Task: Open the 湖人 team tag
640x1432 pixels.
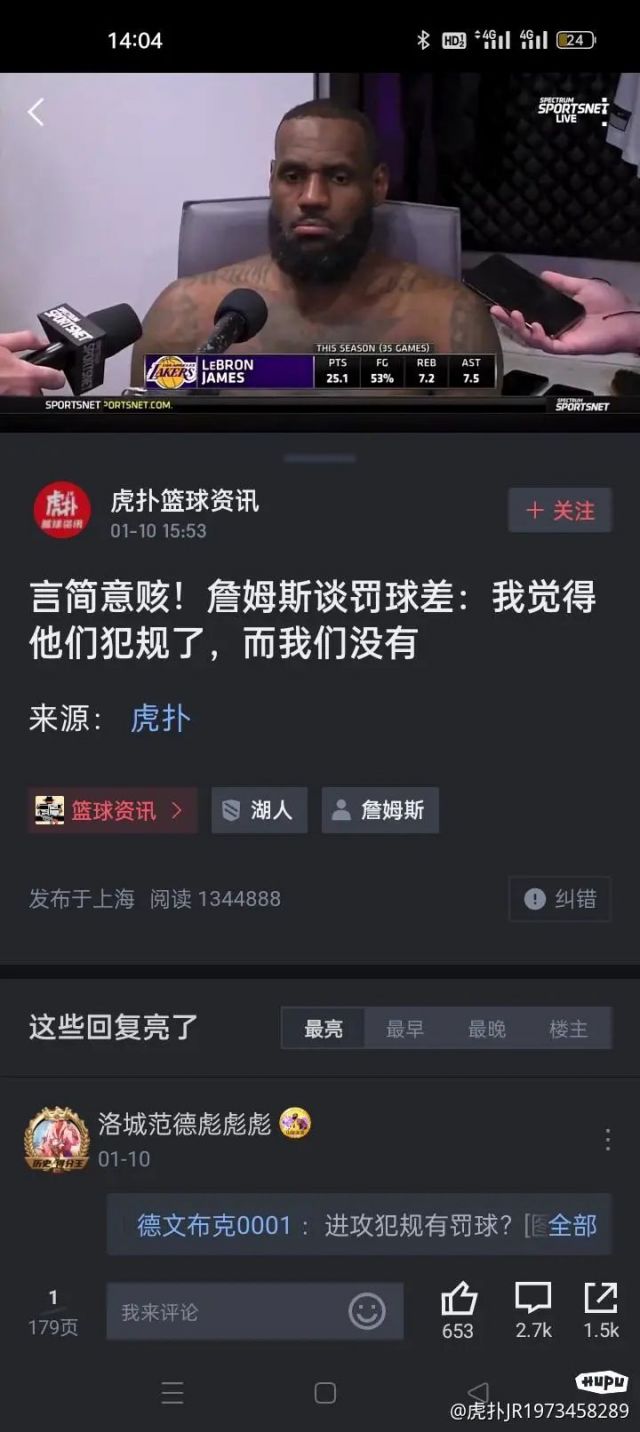Action: 259,810
